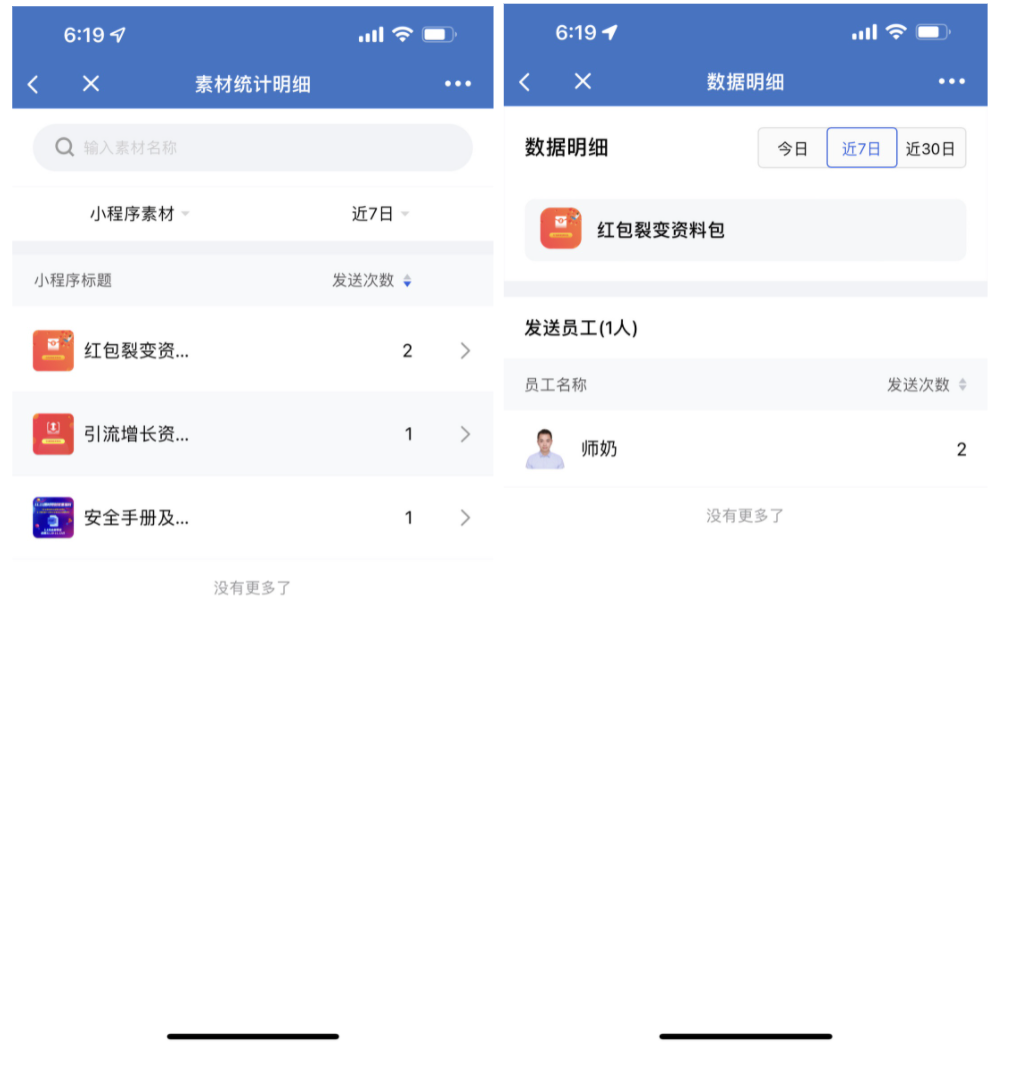Viewport: 1010px width, 1068px height.
Task: Open the 安全手册及... material row
Action: click(252, 518)
